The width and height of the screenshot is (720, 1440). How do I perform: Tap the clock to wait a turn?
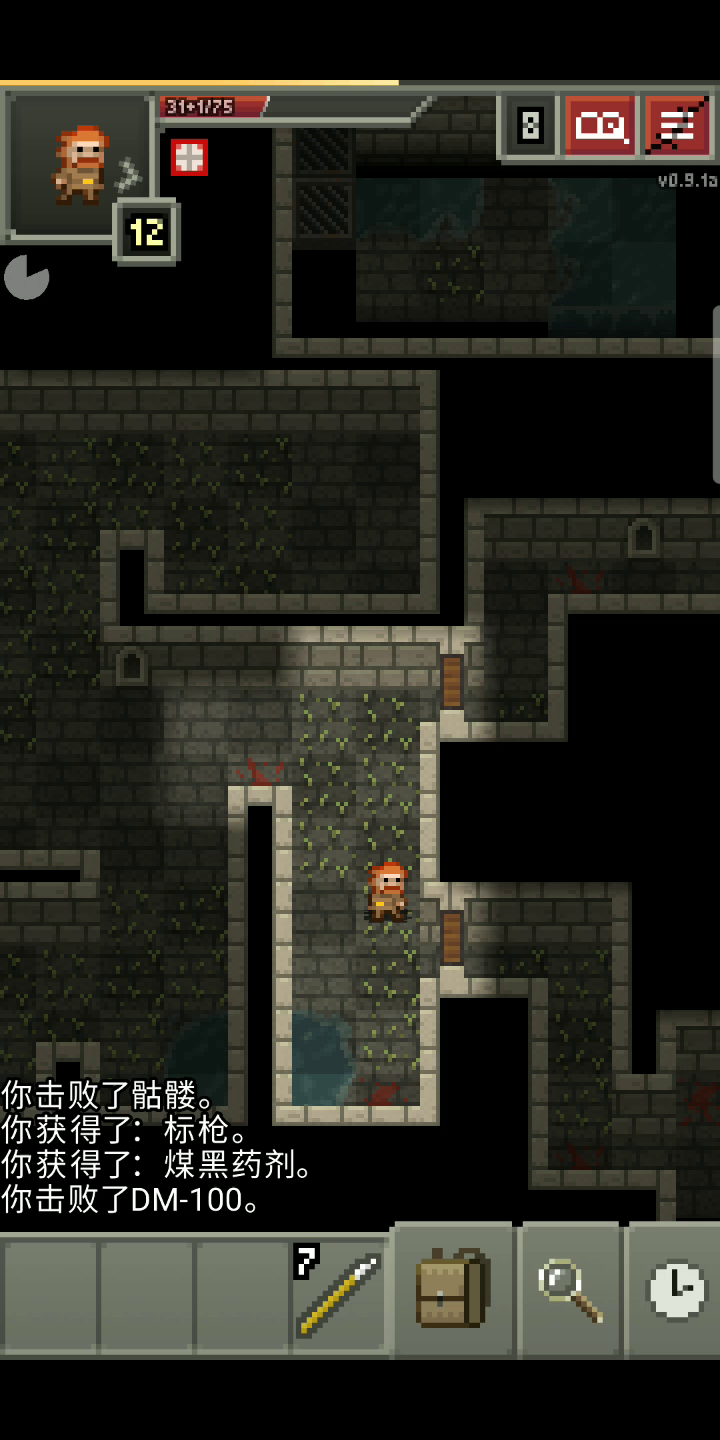pyautogui.click(x=675, y=1290)
